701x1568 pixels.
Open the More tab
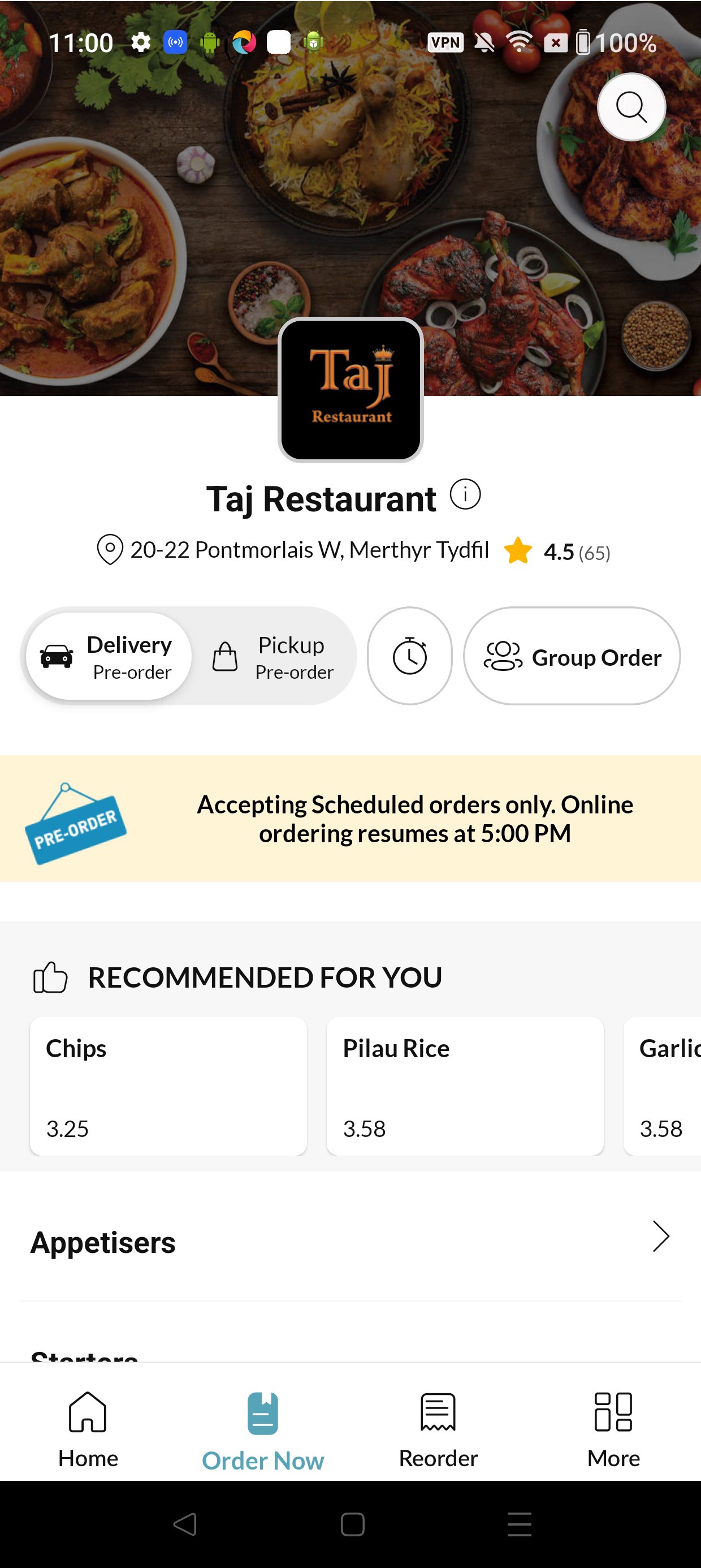pos(613,1428)
